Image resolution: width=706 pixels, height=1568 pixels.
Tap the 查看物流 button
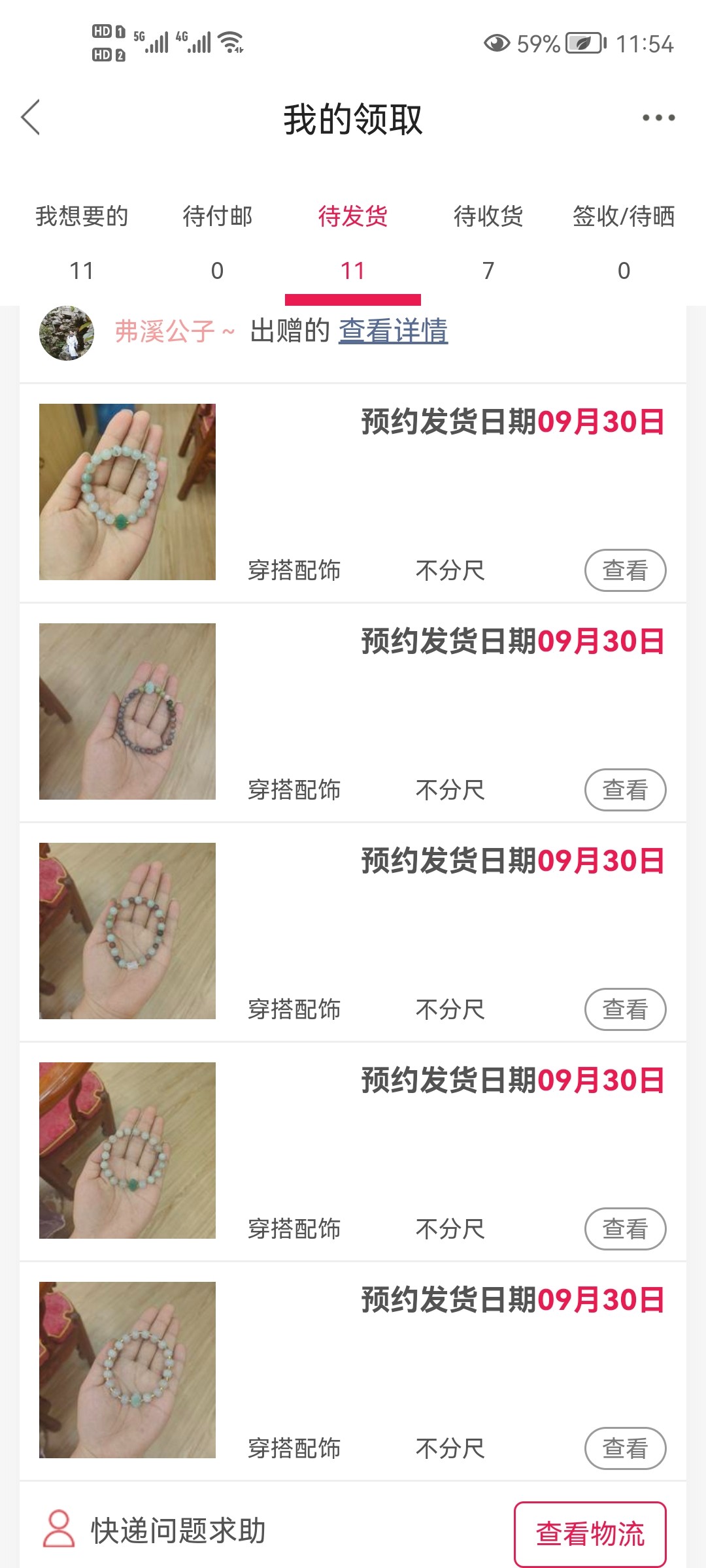(590, 1533)
